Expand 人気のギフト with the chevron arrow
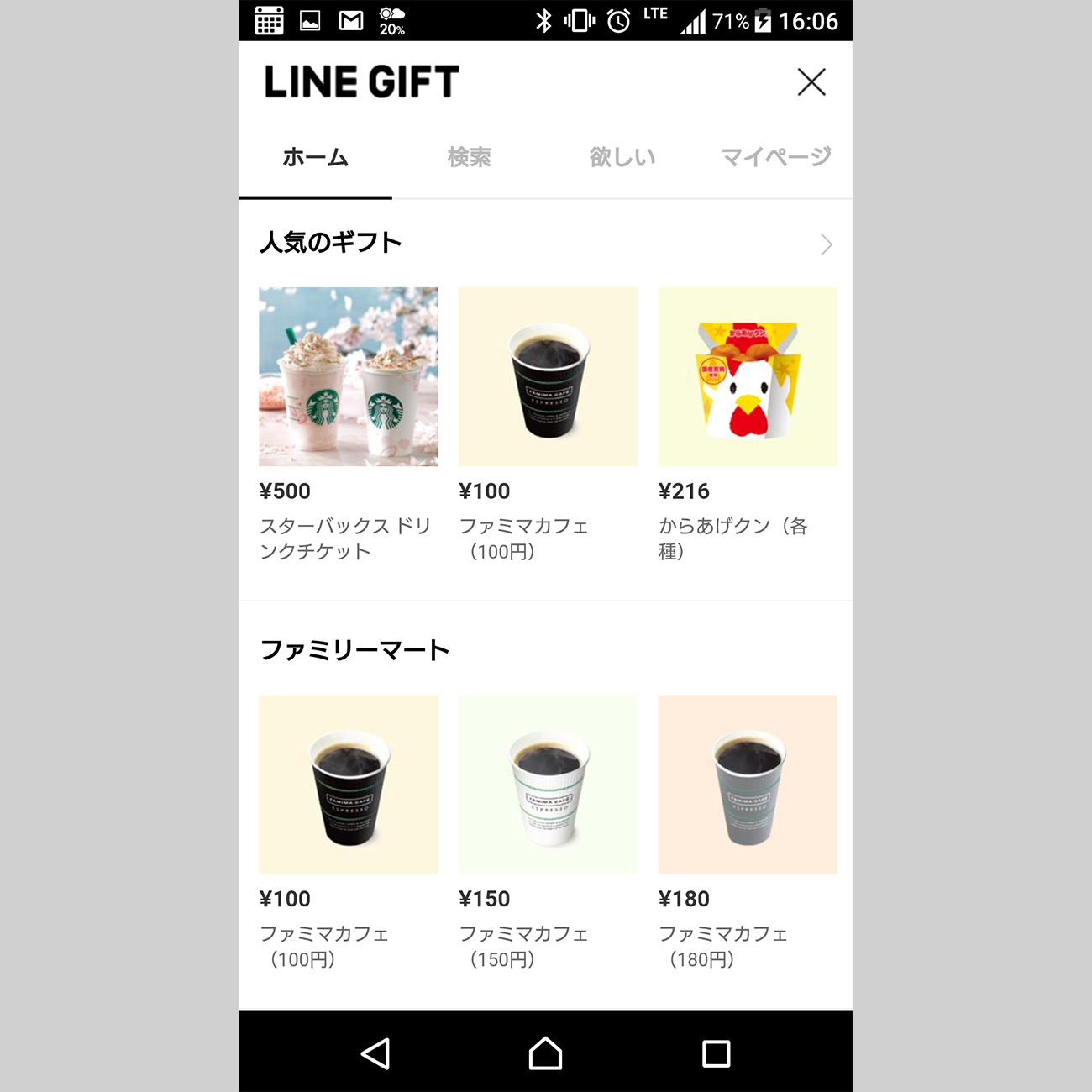This screenshot has width=1092, height=1092. click(x=826, y=244)
